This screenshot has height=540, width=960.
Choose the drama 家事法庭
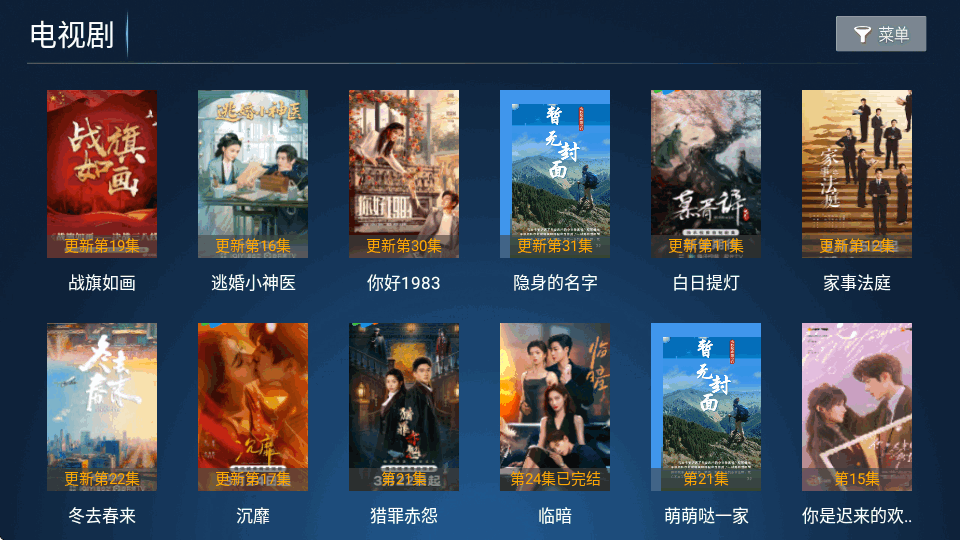pyautogui.click(x=857, y=174)
